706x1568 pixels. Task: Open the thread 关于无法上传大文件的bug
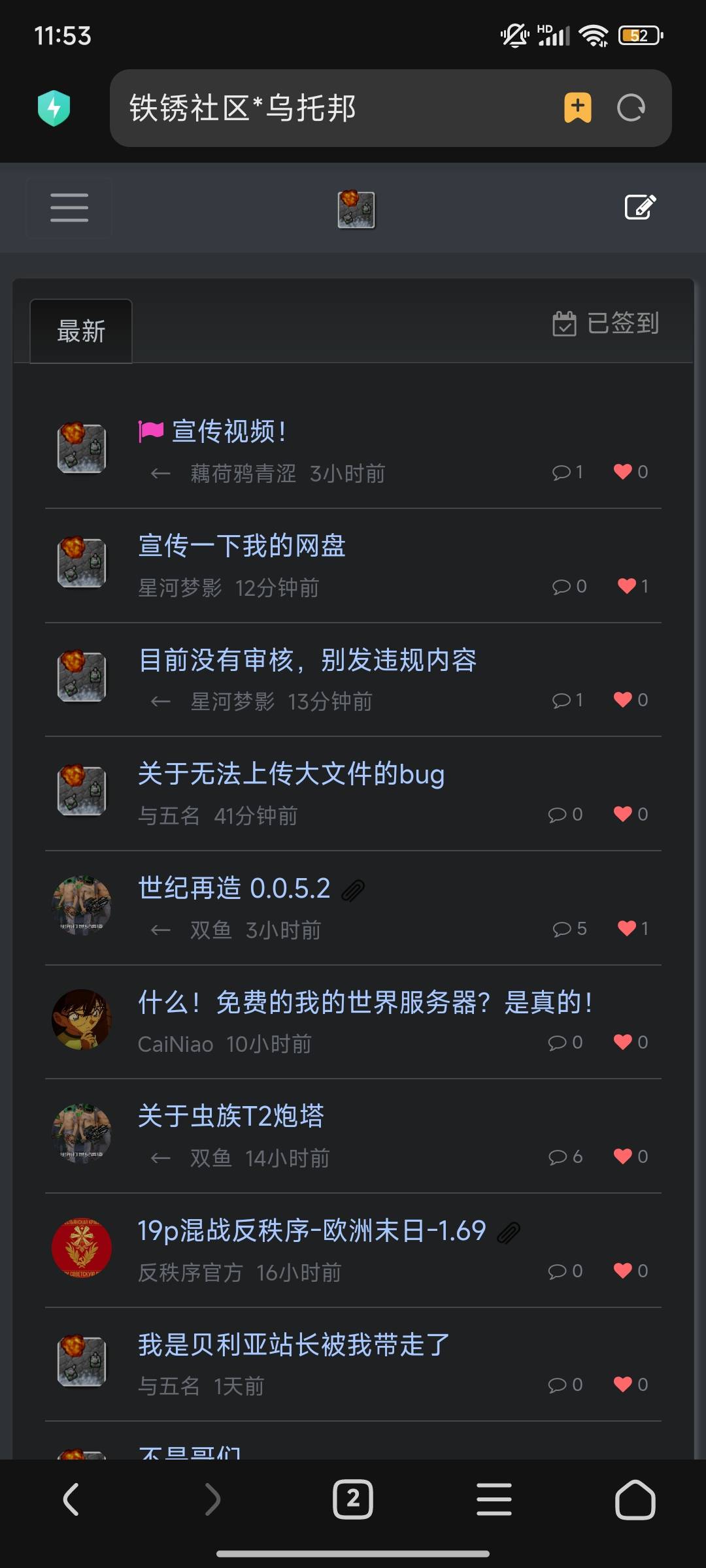[291, 774]
